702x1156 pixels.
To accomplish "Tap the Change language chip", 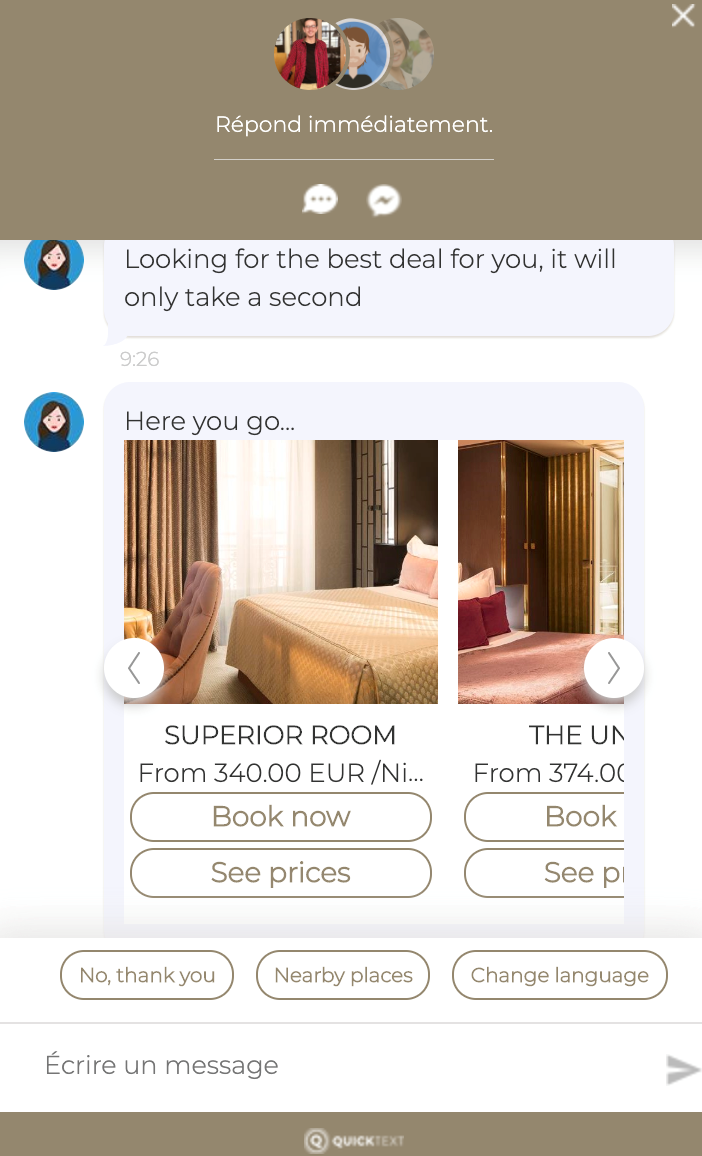I will pyautogui.click(x=559, y=975).
